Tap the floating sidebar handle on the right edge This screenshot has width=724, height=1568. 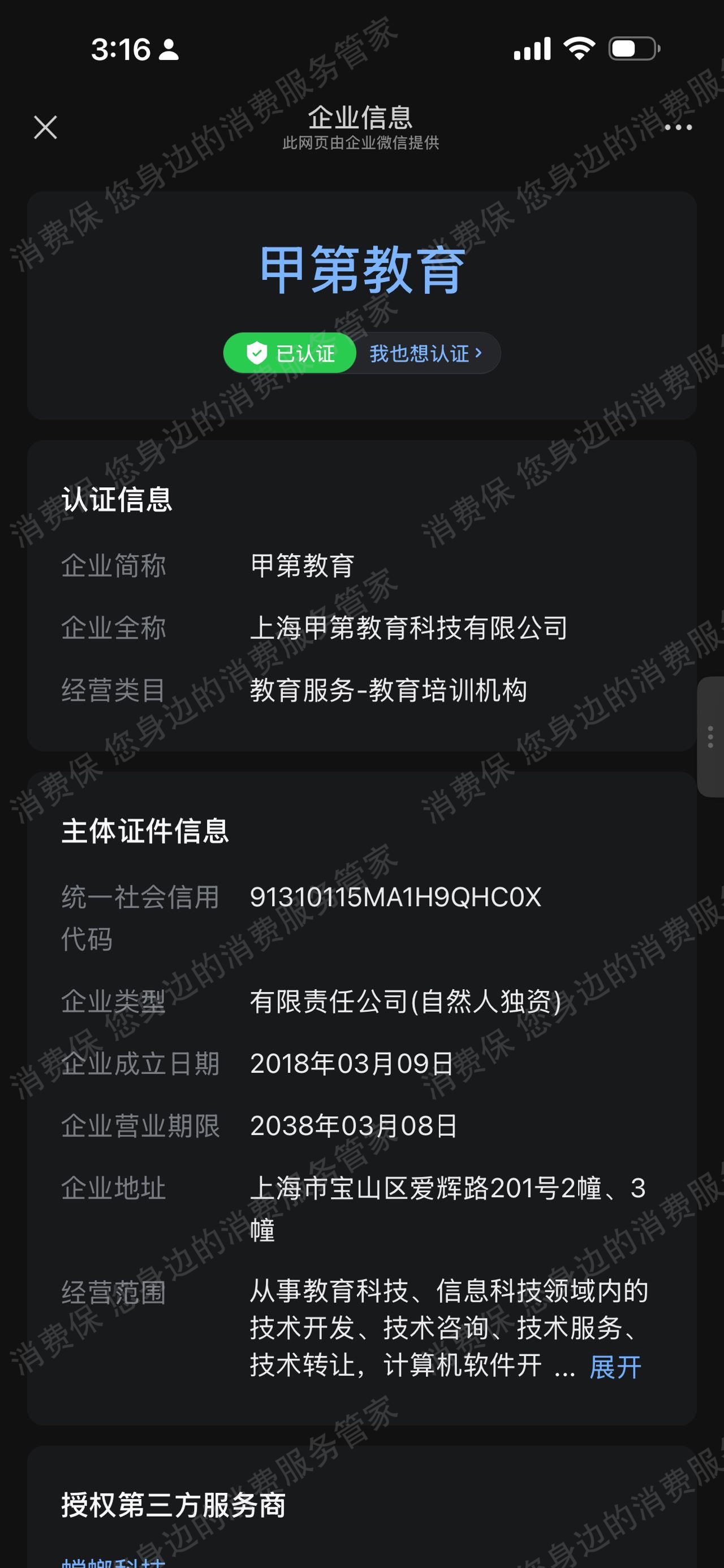coord(711,738)
